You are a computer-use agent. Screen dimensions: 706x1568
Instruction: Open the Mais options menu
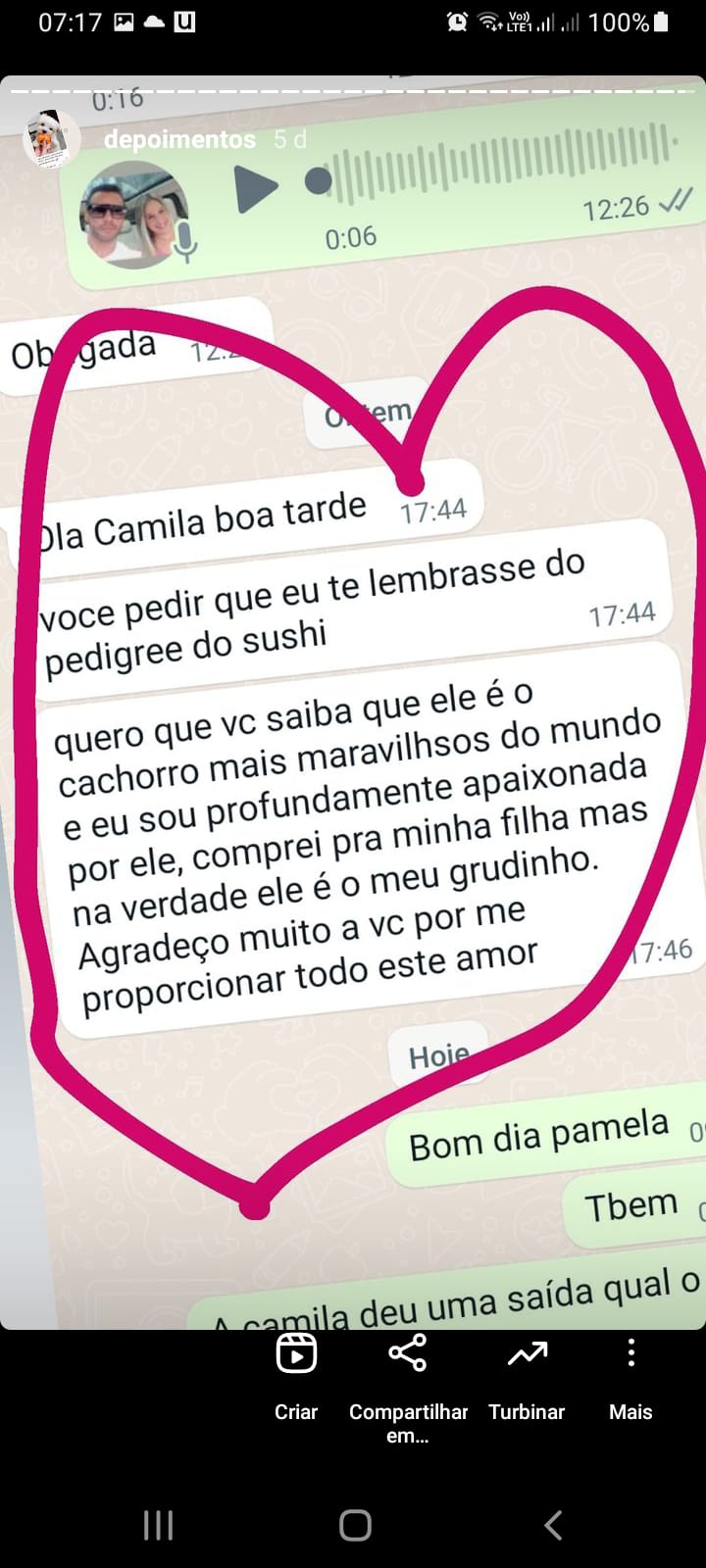coord(630,1374)
